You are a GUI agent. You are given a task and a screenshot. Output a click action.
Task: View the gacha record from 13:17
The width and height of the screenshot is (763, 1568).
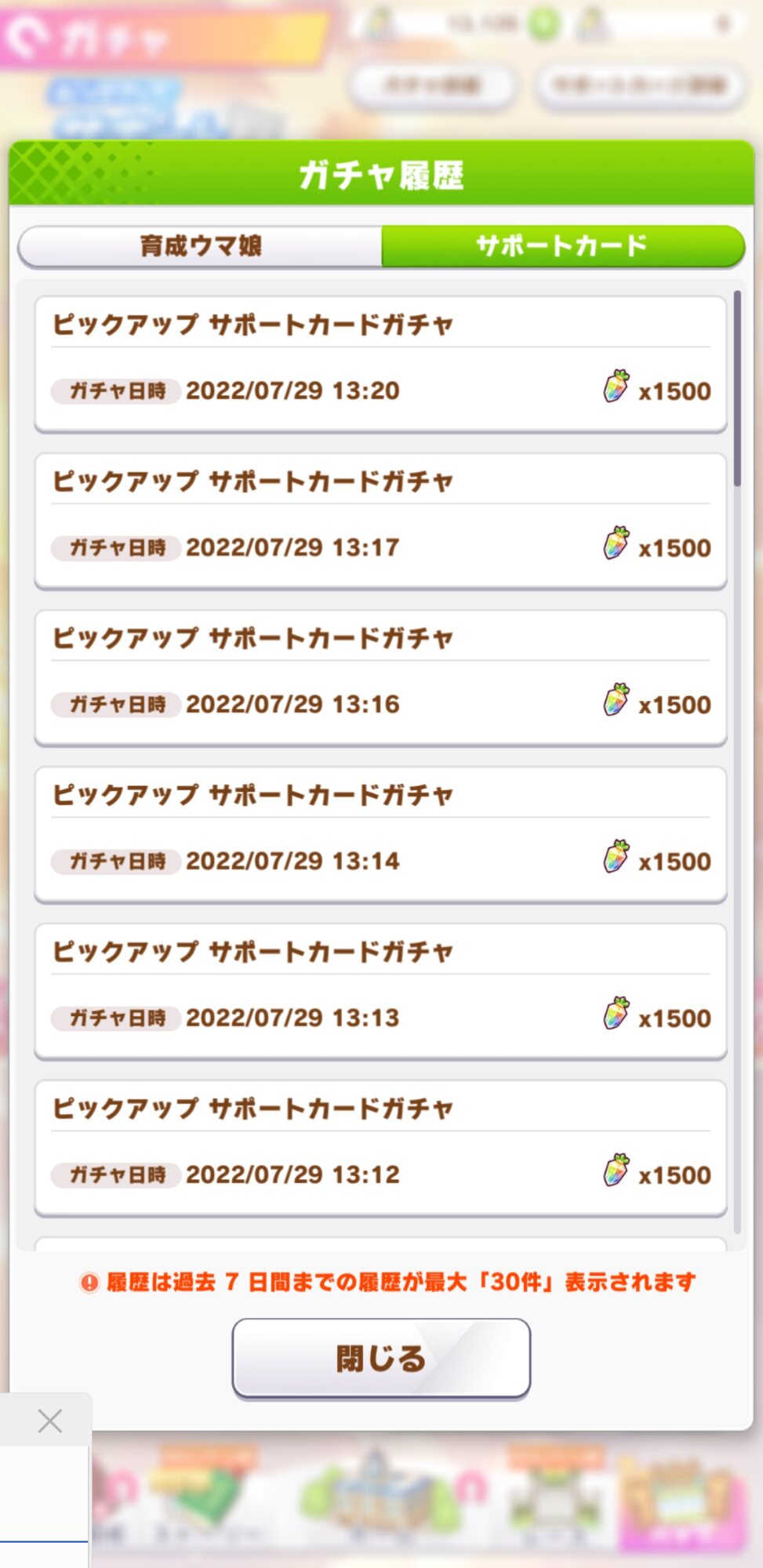pos(381,521)
